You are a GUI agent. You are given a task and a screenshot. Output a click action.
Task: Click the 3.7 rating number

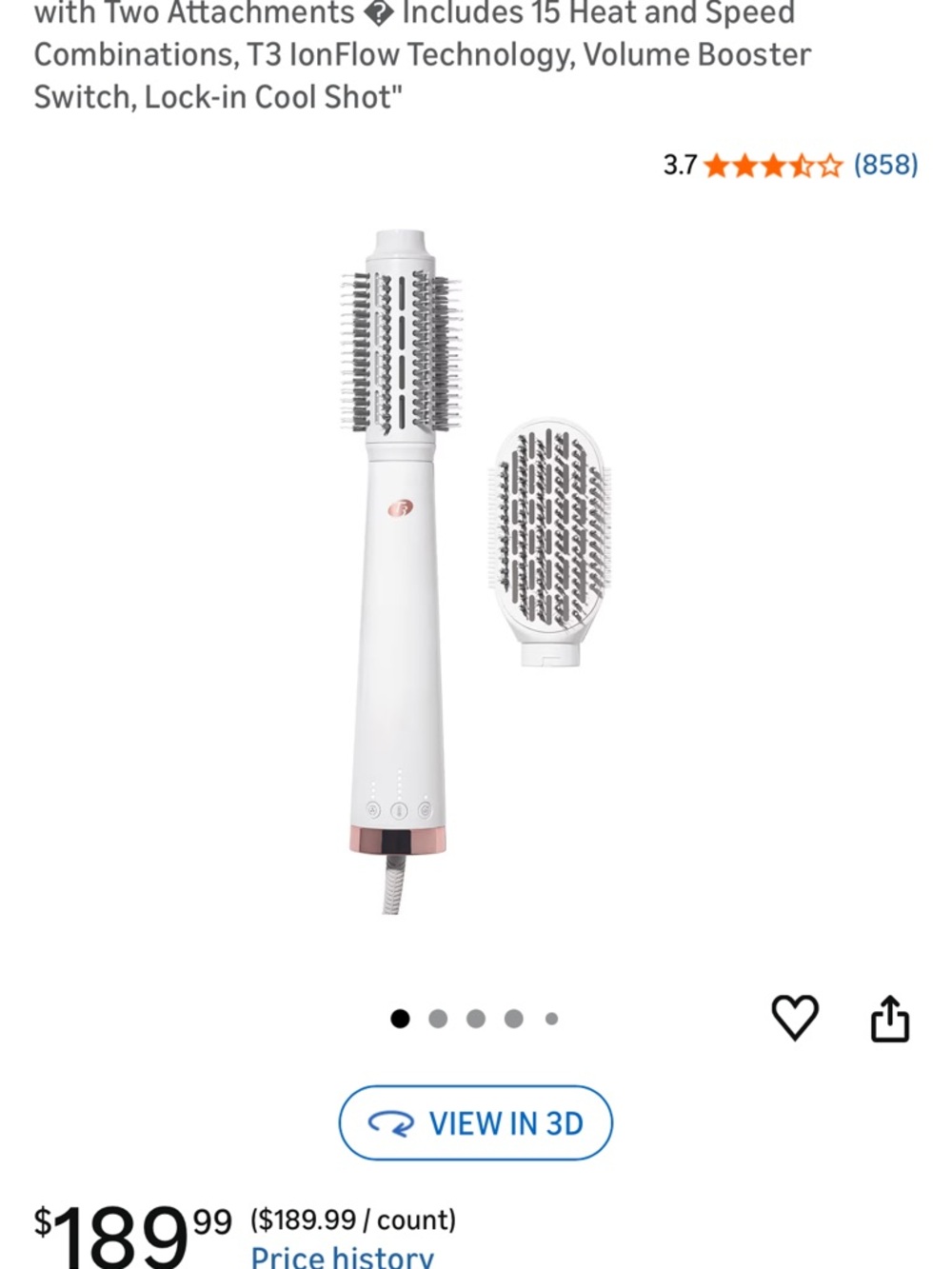point(680,166)
